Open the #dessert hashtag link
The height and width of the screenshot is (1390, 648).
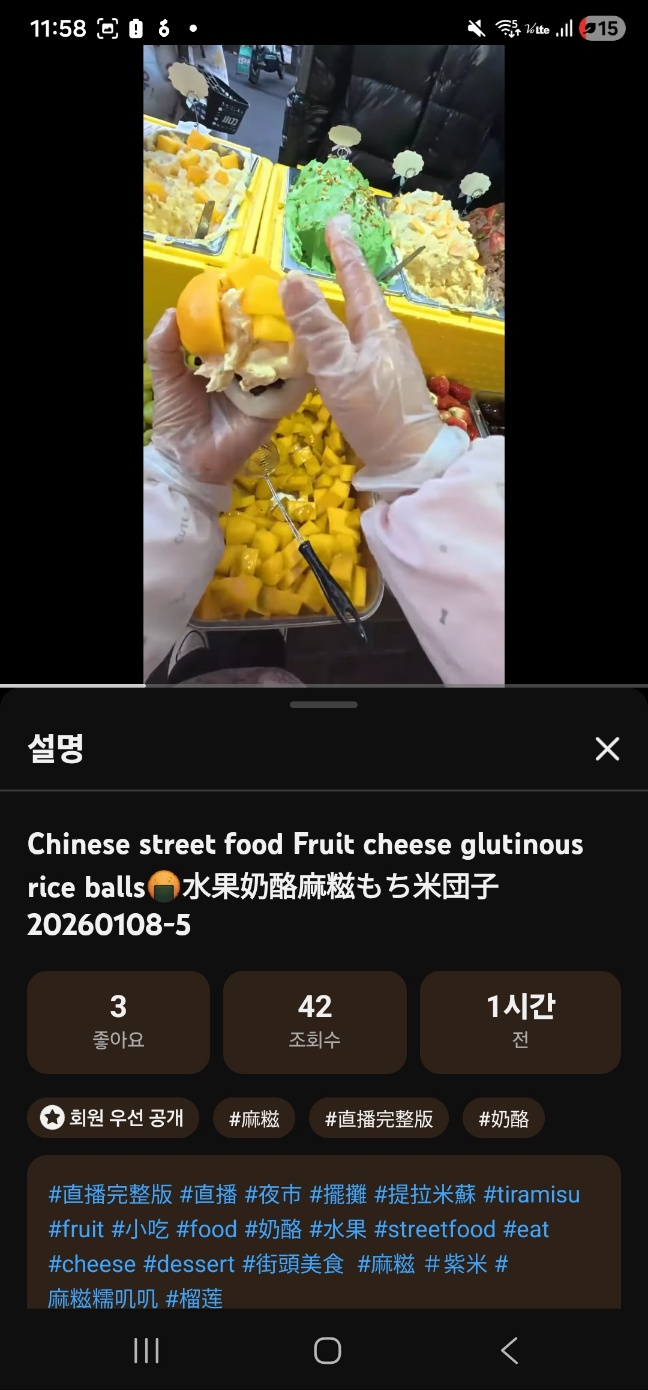(189, 1264)
